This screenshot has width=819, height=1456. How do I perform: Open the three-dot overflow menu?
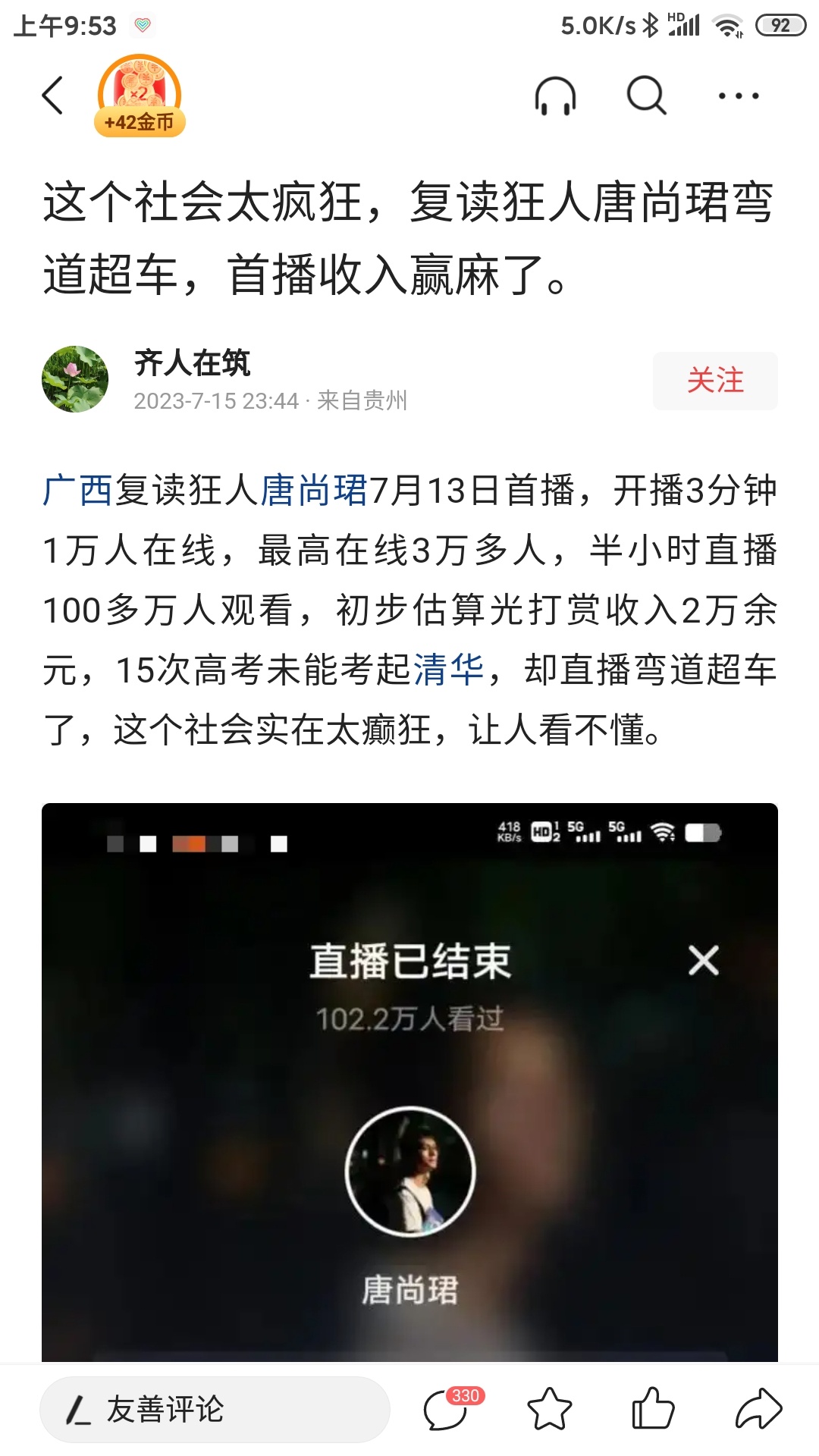coord(738,96)
